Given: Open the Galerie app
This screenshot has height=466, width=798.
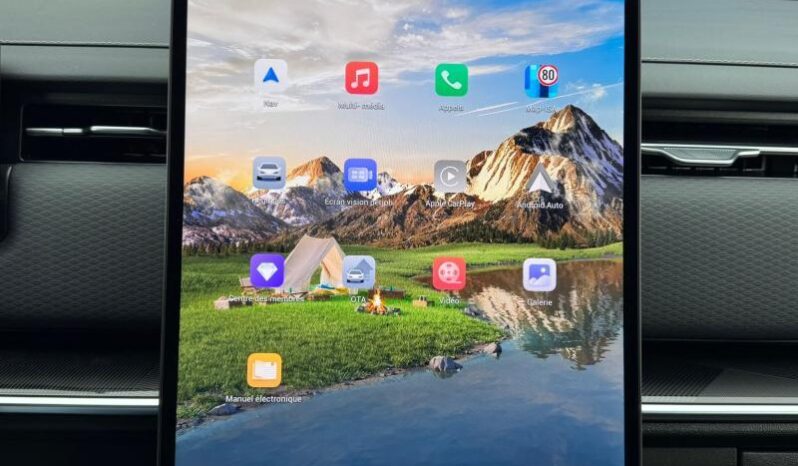Looking at the screenshot, I should click(539, 274).
